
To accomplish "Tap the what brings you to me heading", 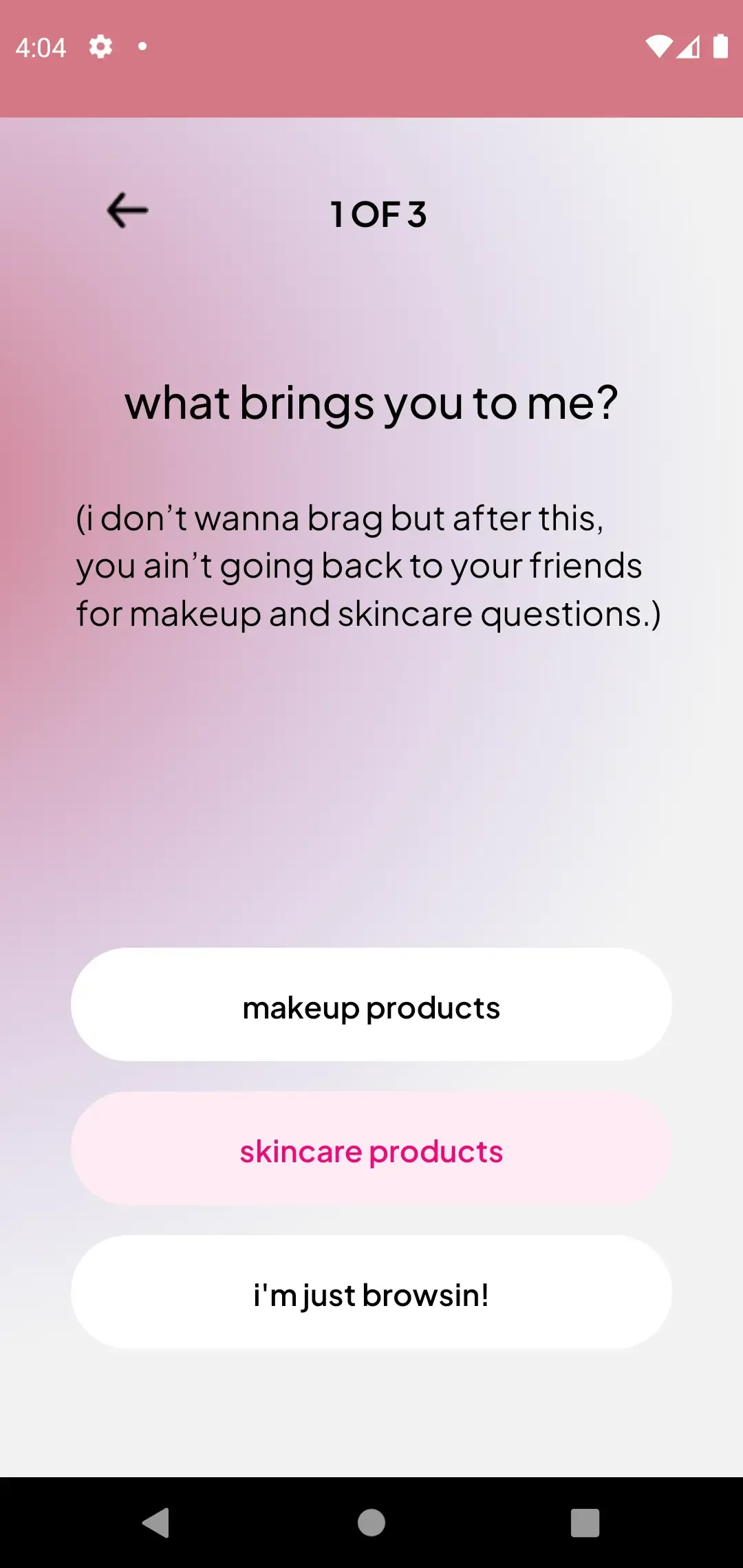I will pos(371,403).
